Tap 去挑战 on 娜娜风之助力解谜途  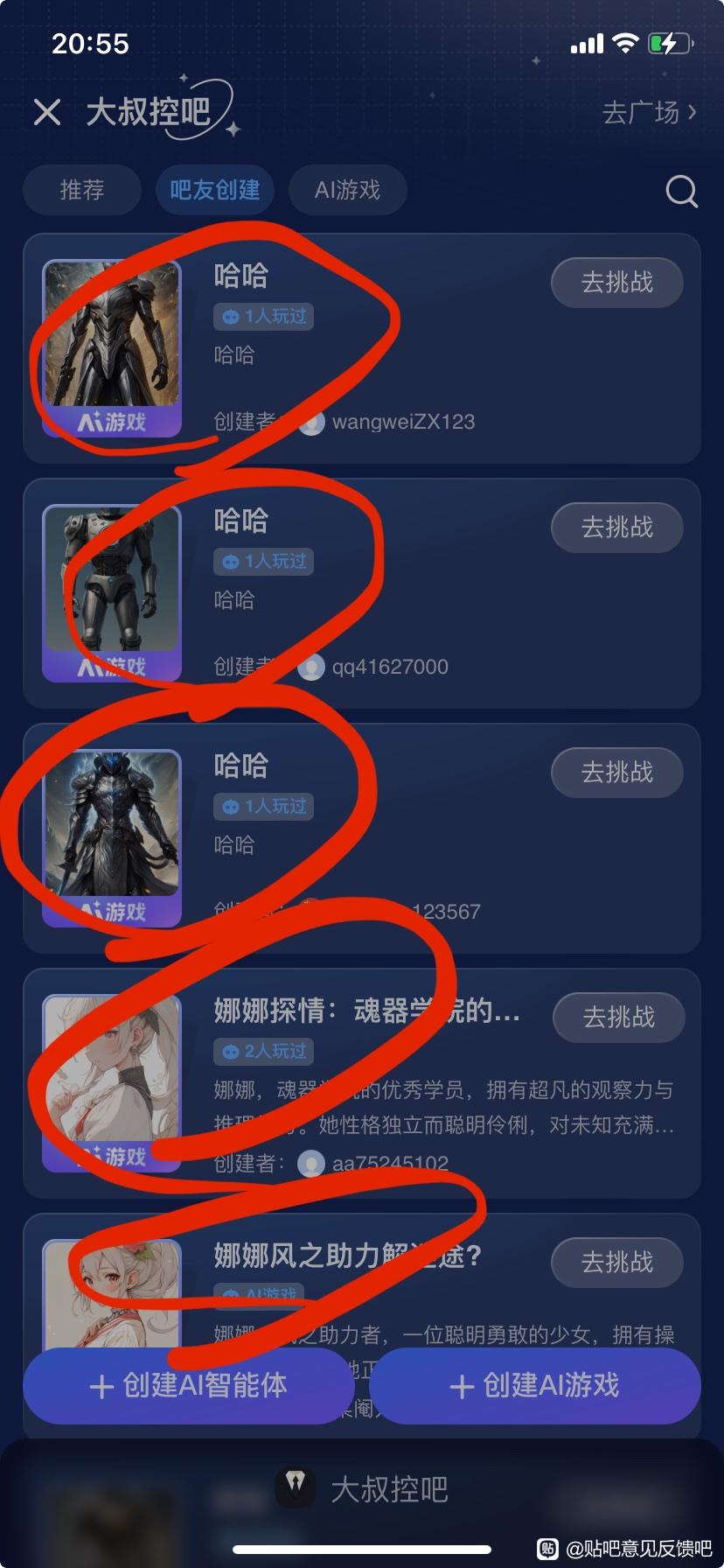617,1263
